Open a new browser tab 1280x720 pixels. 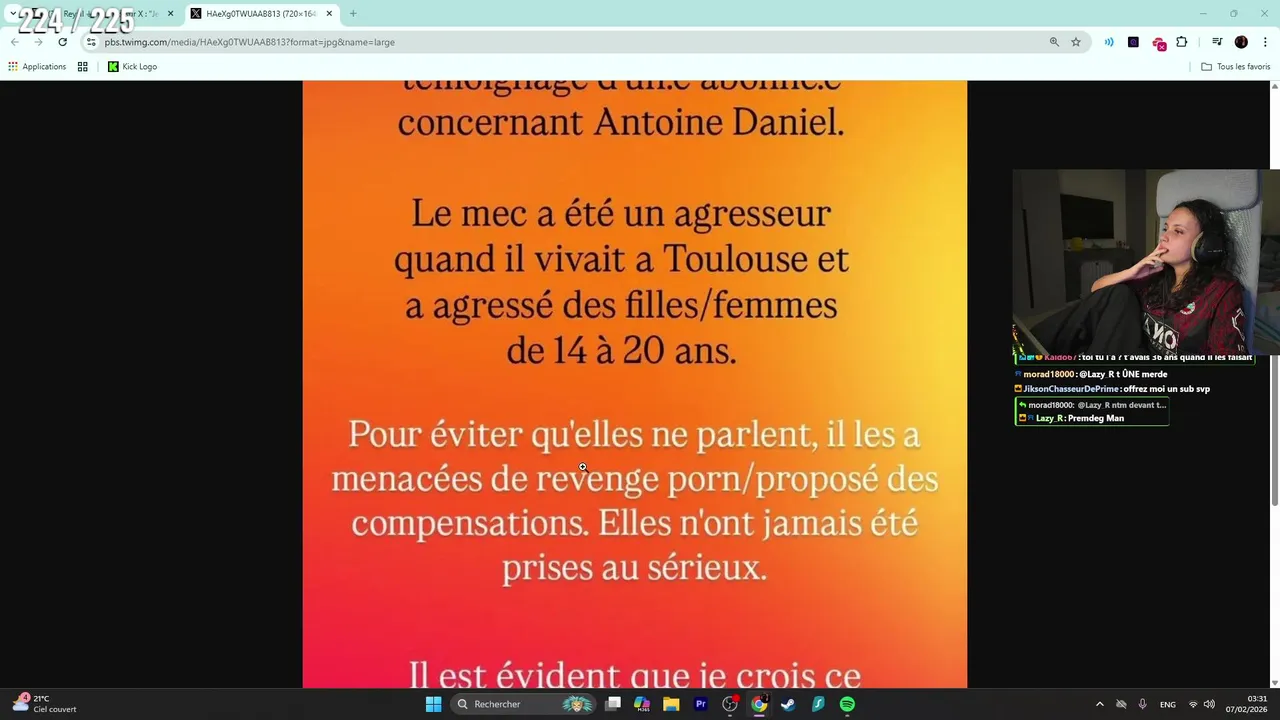[x=353, y=14]
